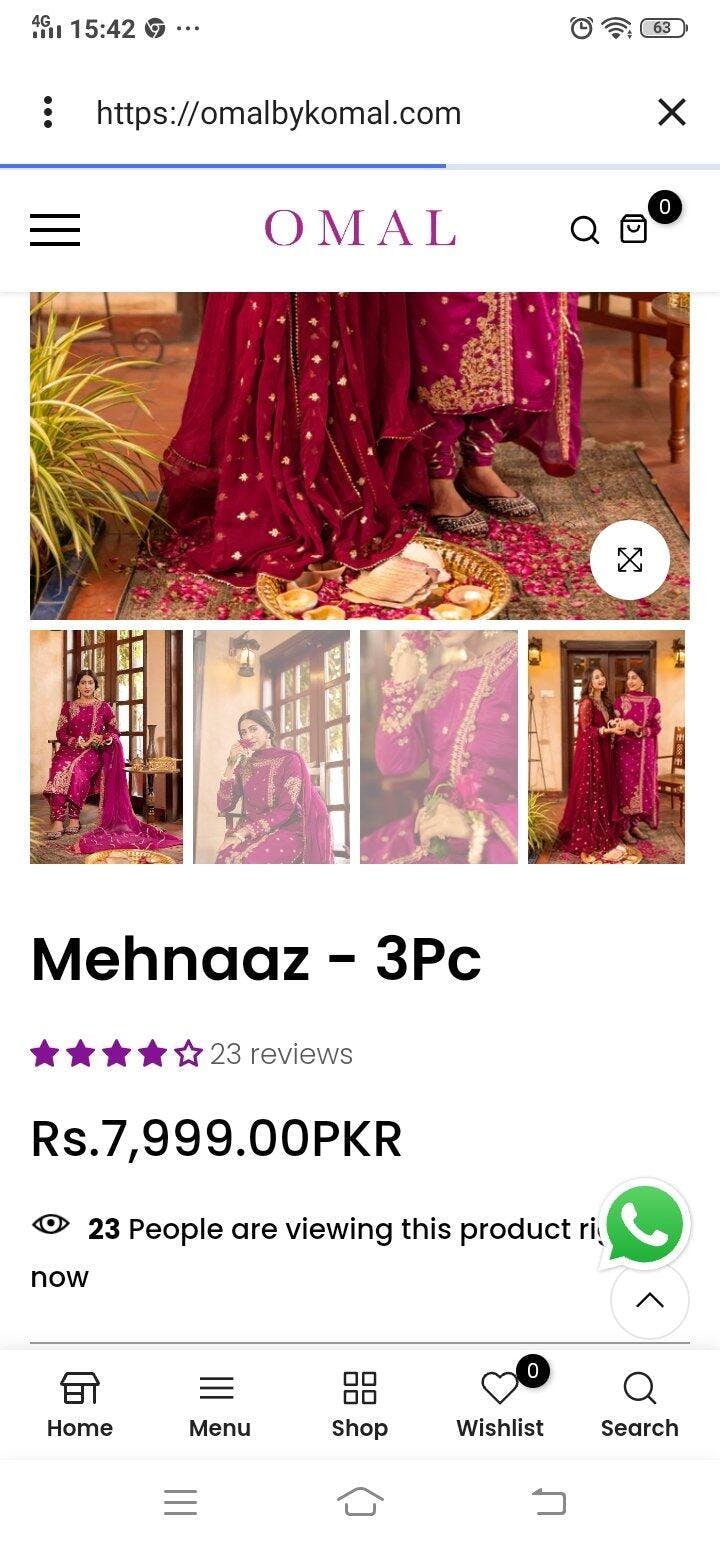Tap the system back button
This screenshot has height=1544, width=720.
(547, 1501)
